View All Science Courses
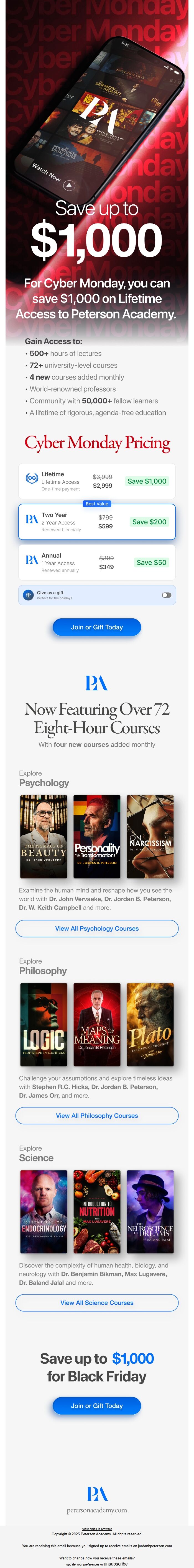Image resolution: width=194 pixels, height=1568 pixels. point(96,1303)
